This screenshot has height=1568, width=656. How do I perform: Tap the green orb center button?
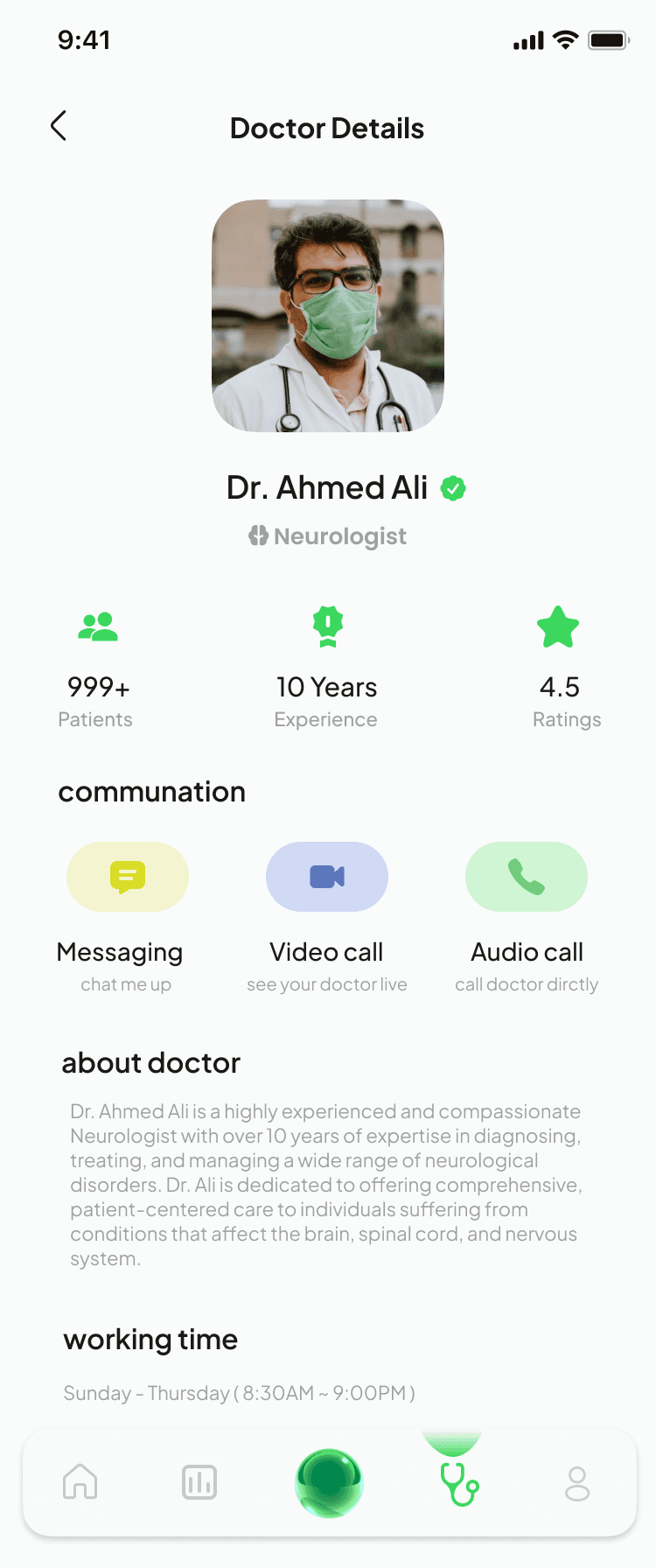329,1483
